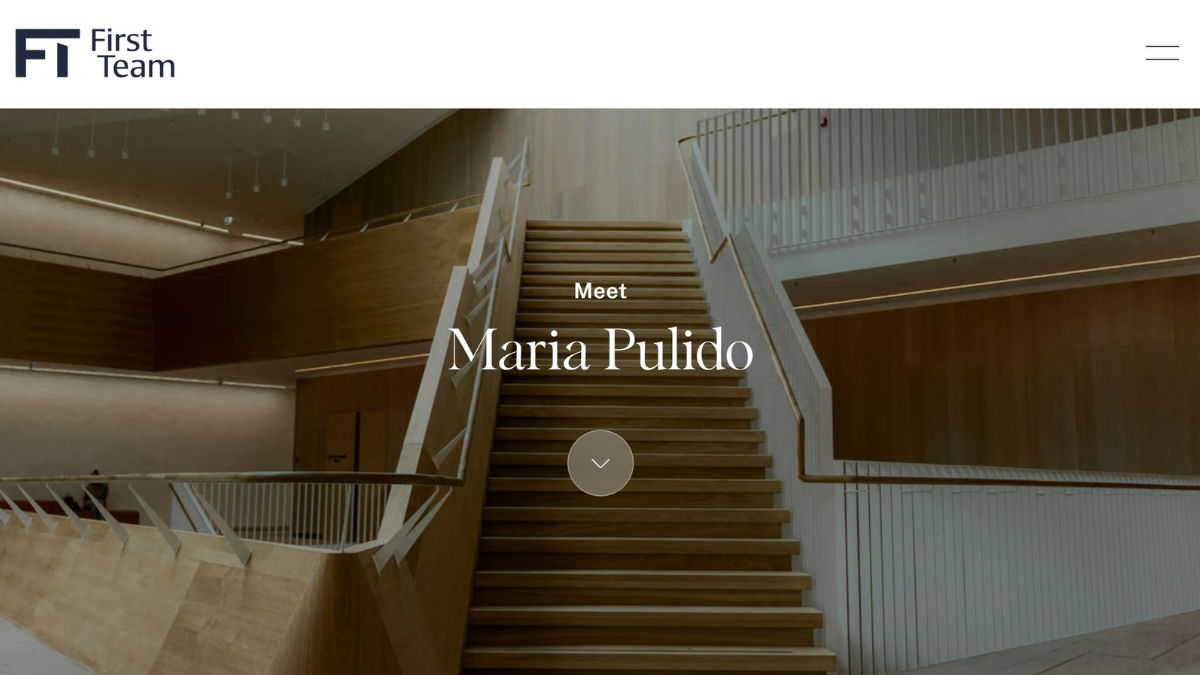Viewport: 1200px width, 675px height.
Task: Tap the circular down-arrow button
Action: tap(600, 463)
